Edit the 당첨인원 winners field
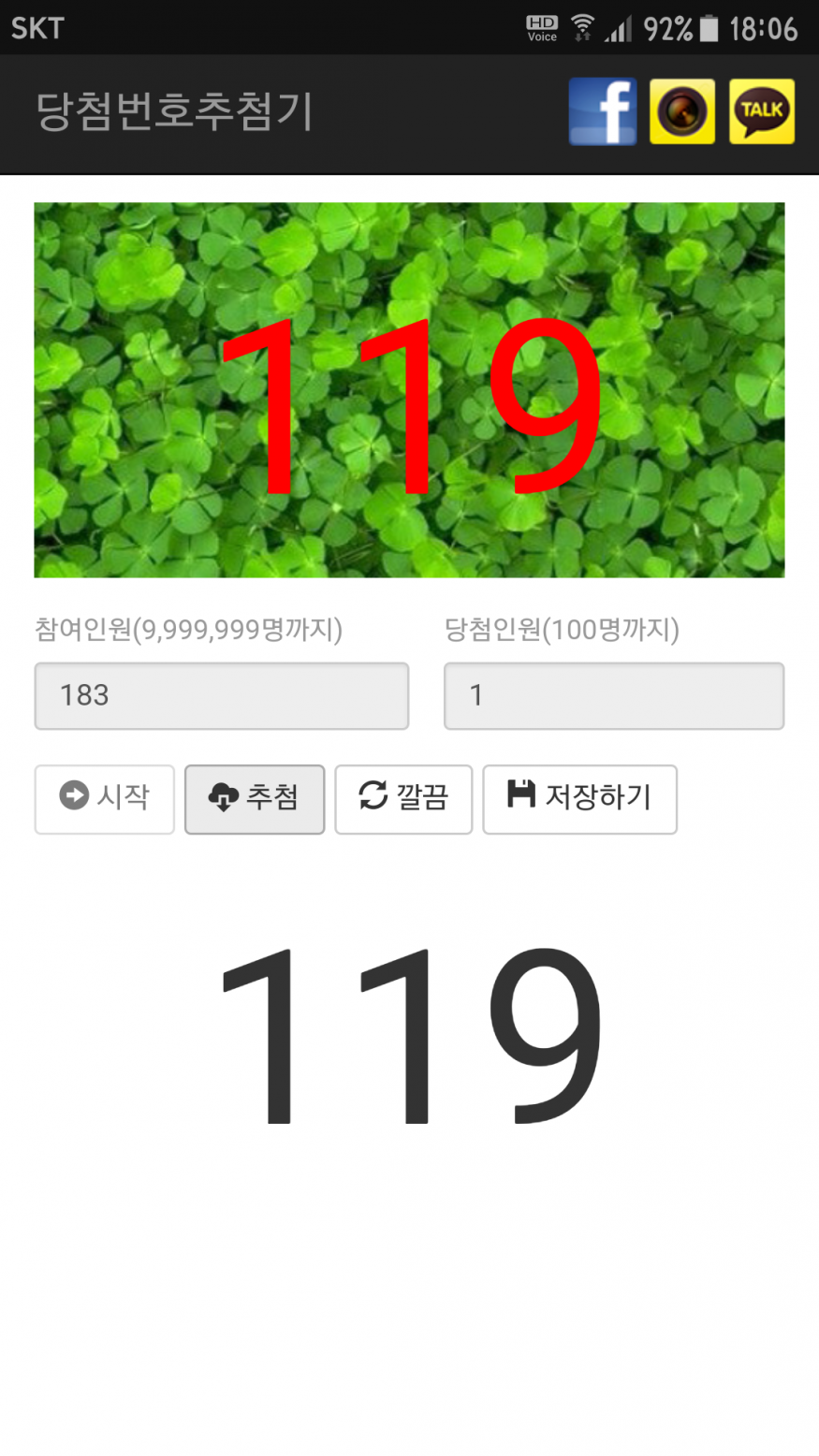The height and width of the screenshot is (1456, 819). pyautogui.click(x=614, y=696)
